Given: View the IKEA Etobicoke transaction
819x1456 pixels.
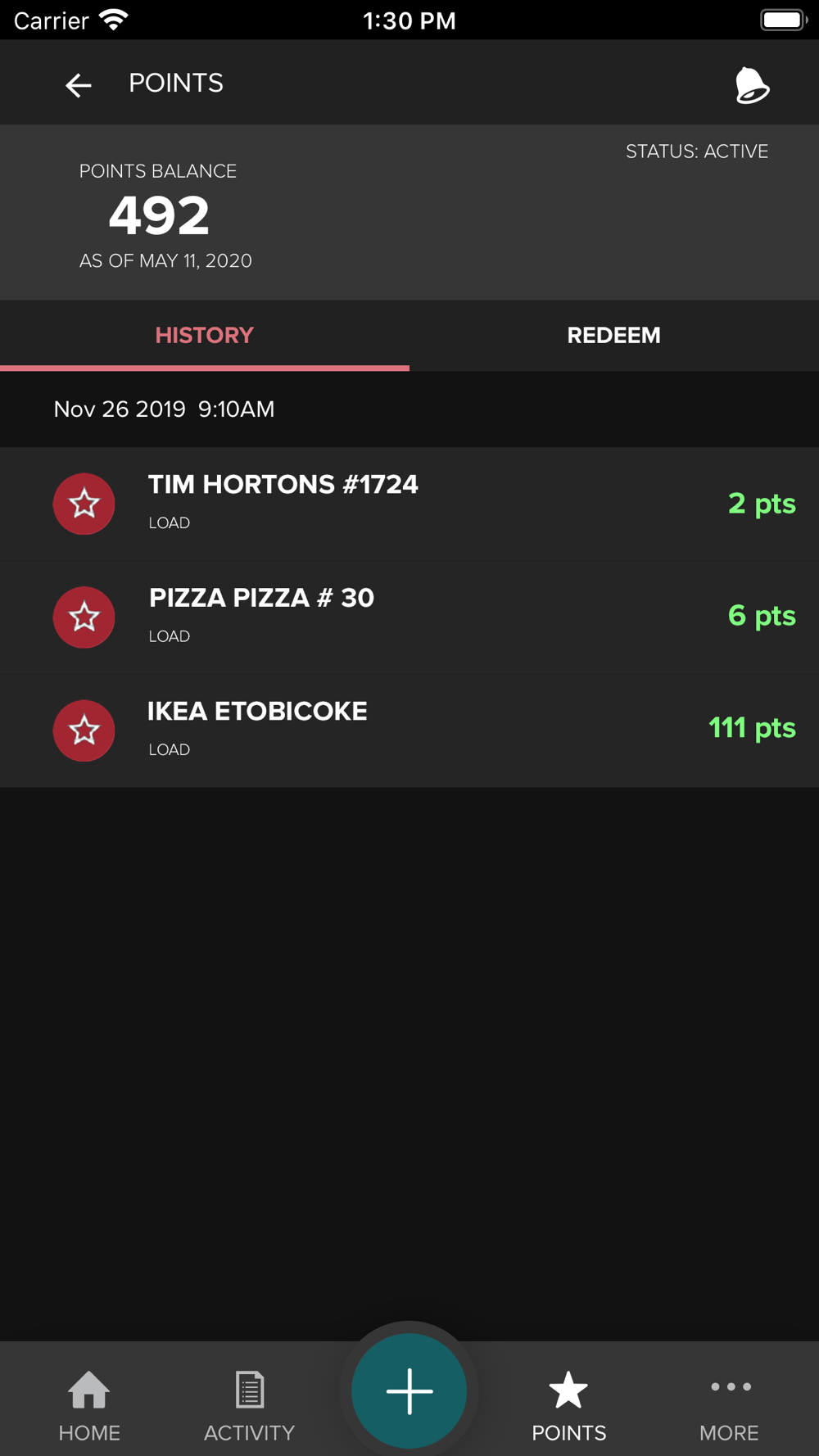Looking at the screenshot, I should click(409, 730).
